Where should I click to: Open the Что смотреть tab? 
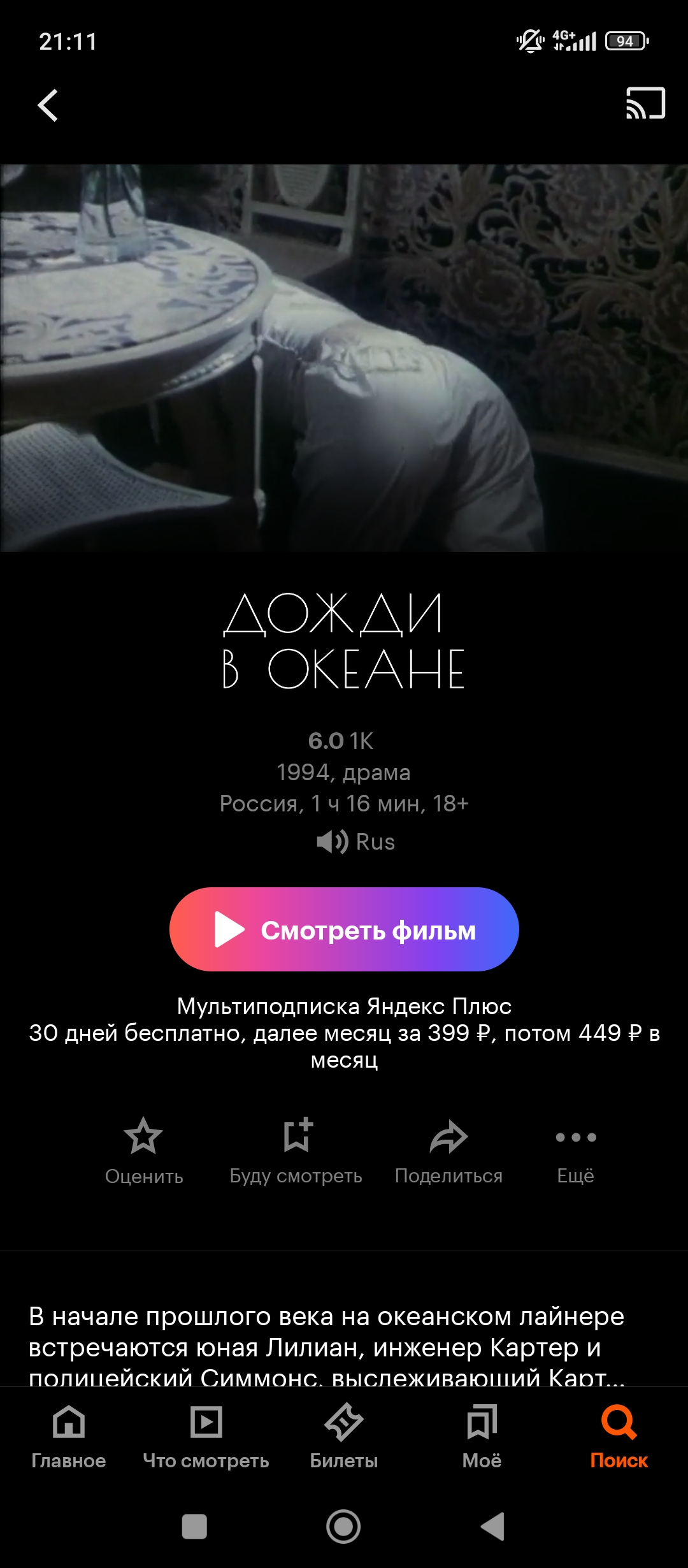(x=206, y=1437)
